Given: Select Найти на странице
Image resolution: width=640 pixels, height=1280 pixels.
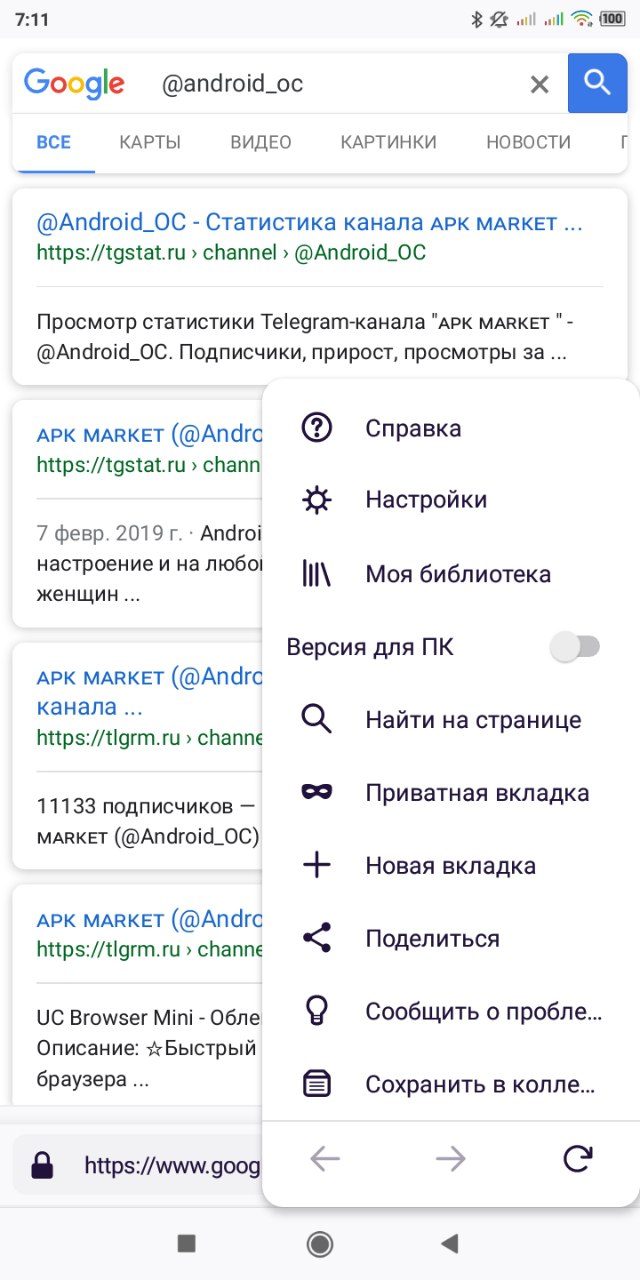Looking at the screenshot, I should [450, 720].
